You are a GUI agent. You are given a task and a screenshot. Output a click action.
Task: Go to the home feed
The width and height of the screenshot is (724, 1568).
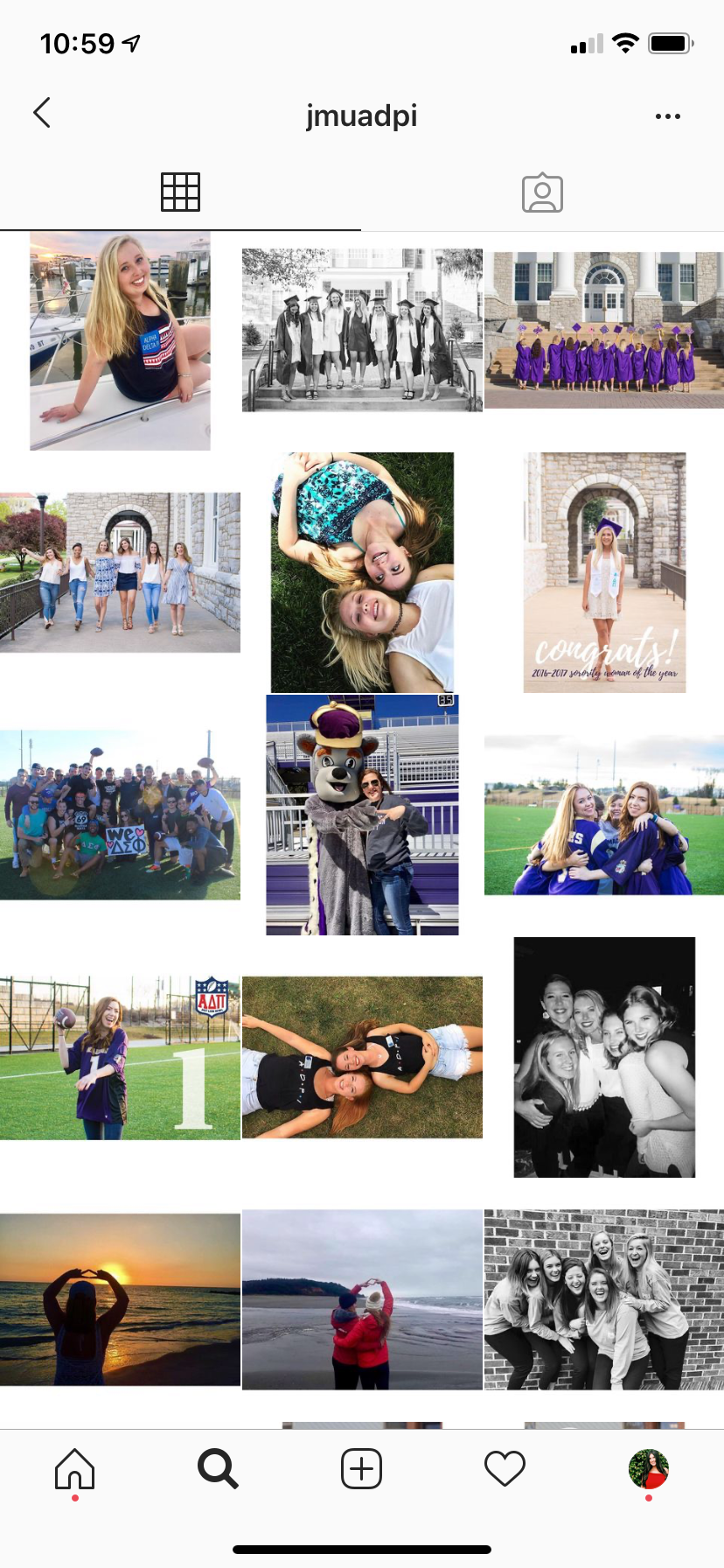click(74, 1469)
